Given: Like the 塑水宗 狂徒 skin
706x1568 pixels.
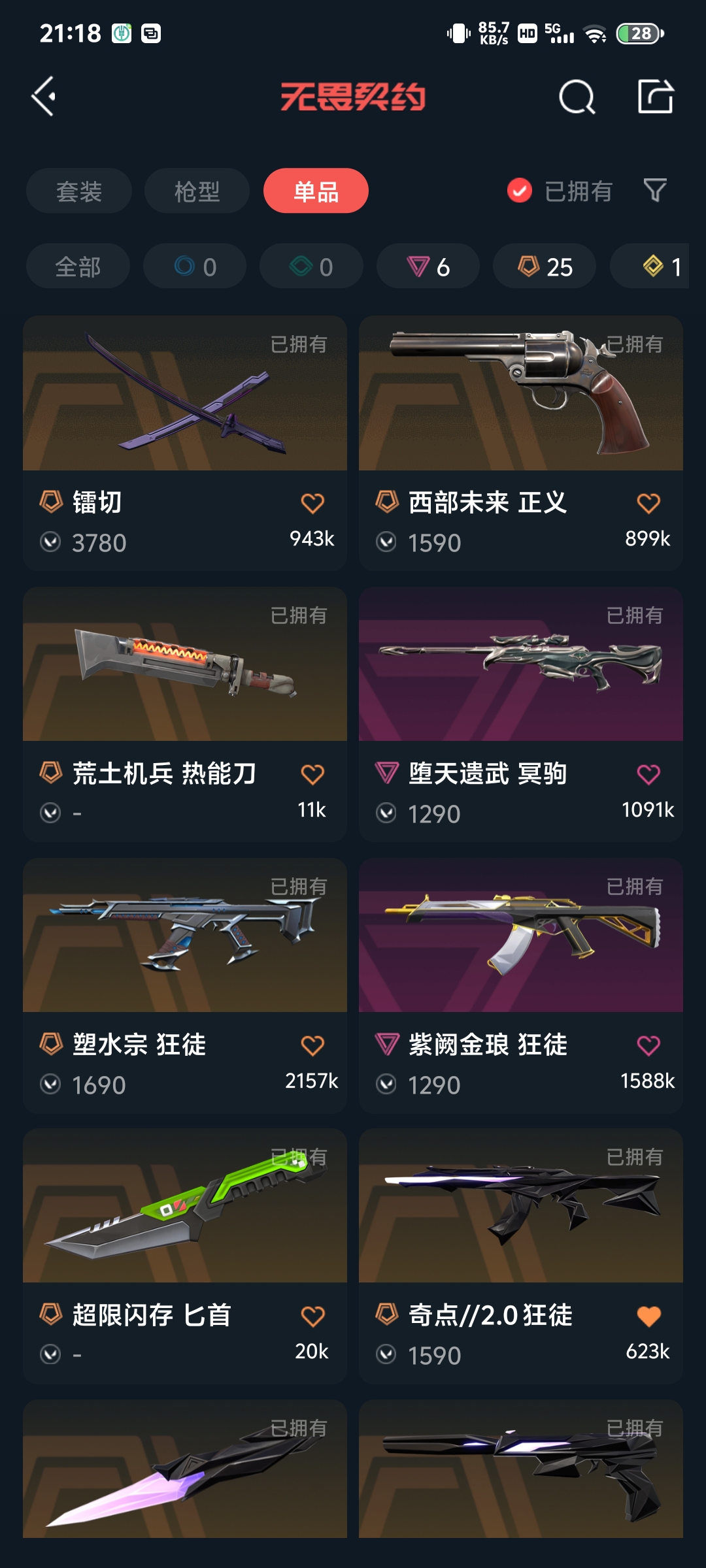Looking at the screenshot, I should tap(312, 1045).
